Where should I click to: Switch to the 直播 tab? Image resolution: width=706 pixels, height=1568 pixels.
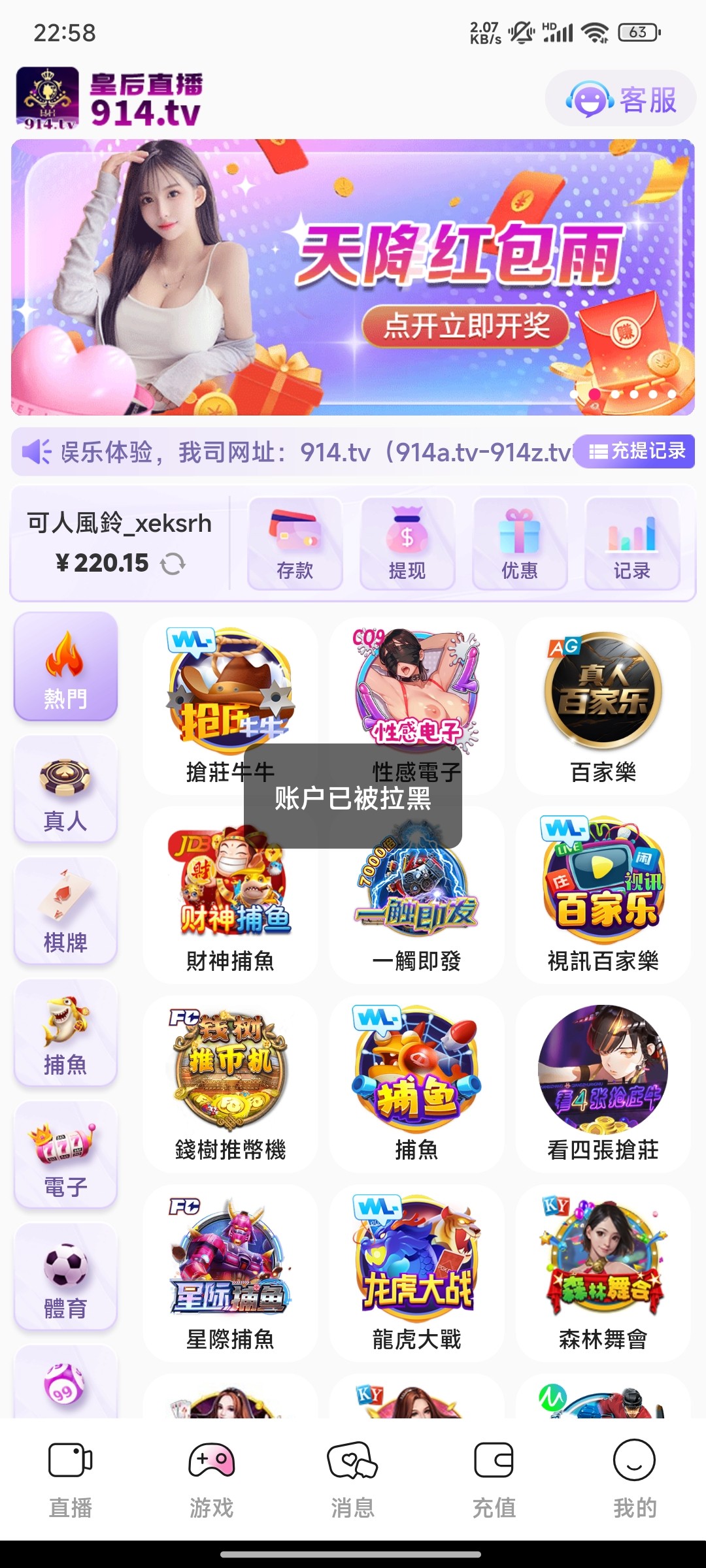point(71,1479)
